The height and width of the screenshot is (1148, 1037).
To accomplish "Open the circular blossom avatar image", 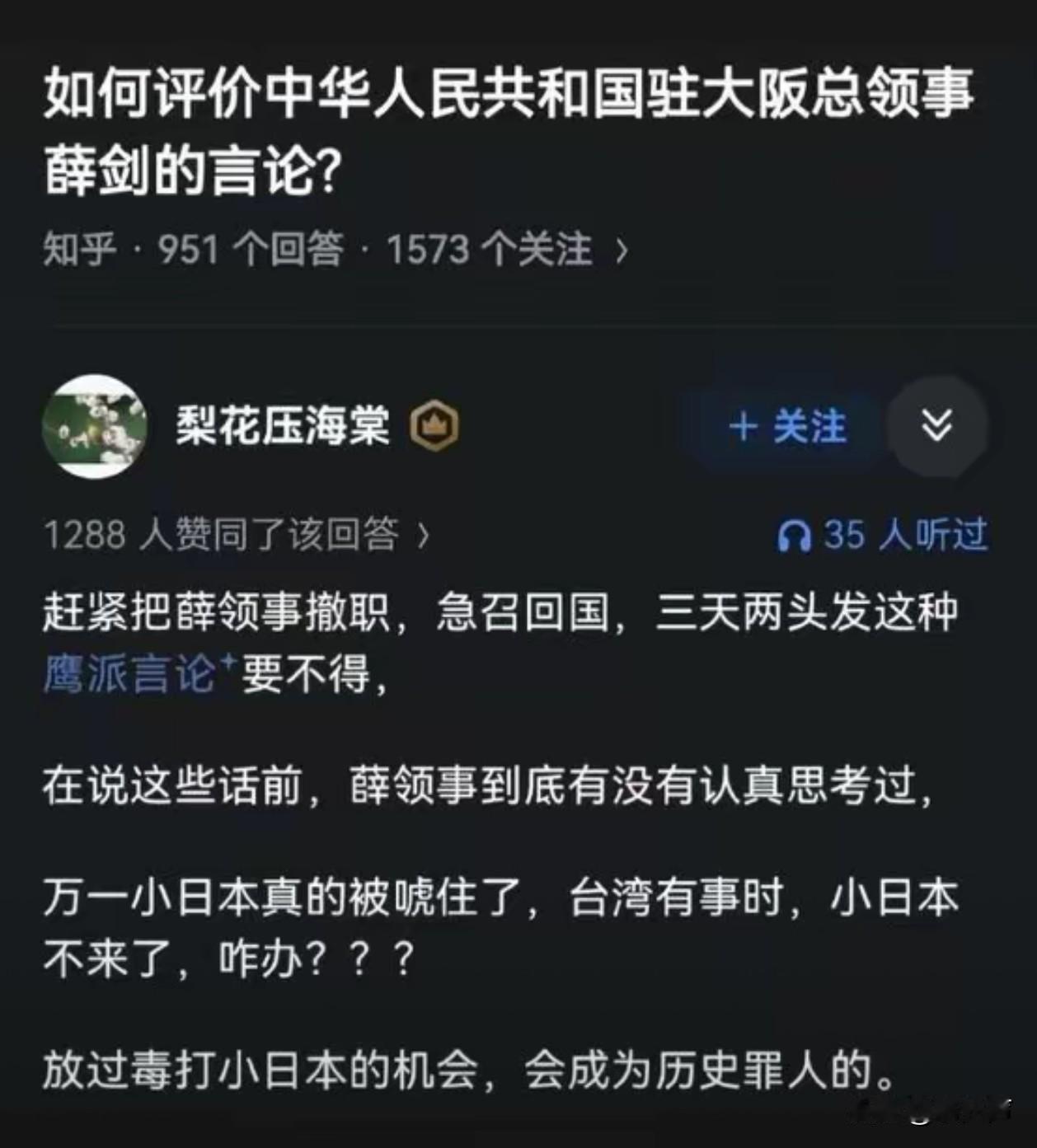I will point(100,426).
